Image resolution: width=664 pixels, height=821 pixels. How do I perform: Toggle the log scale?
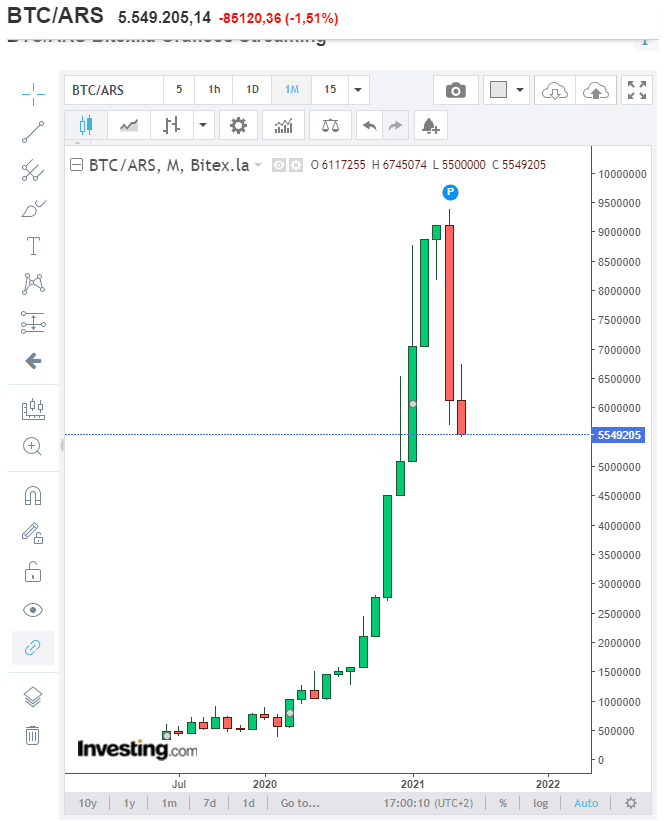[x=541, y=803]
